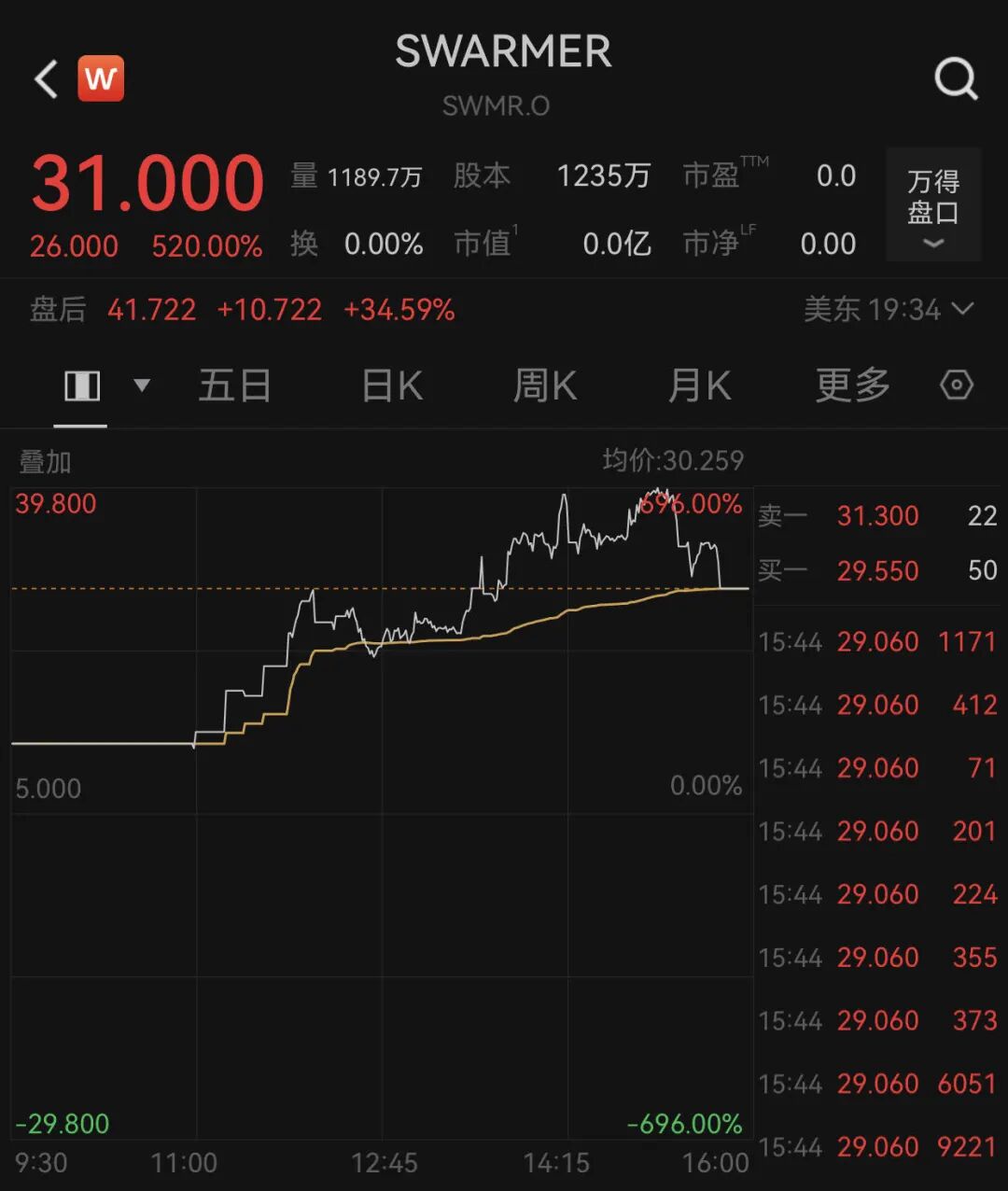
Task: Open the orange W Wind home icon
Action: [x=101, y=79]
